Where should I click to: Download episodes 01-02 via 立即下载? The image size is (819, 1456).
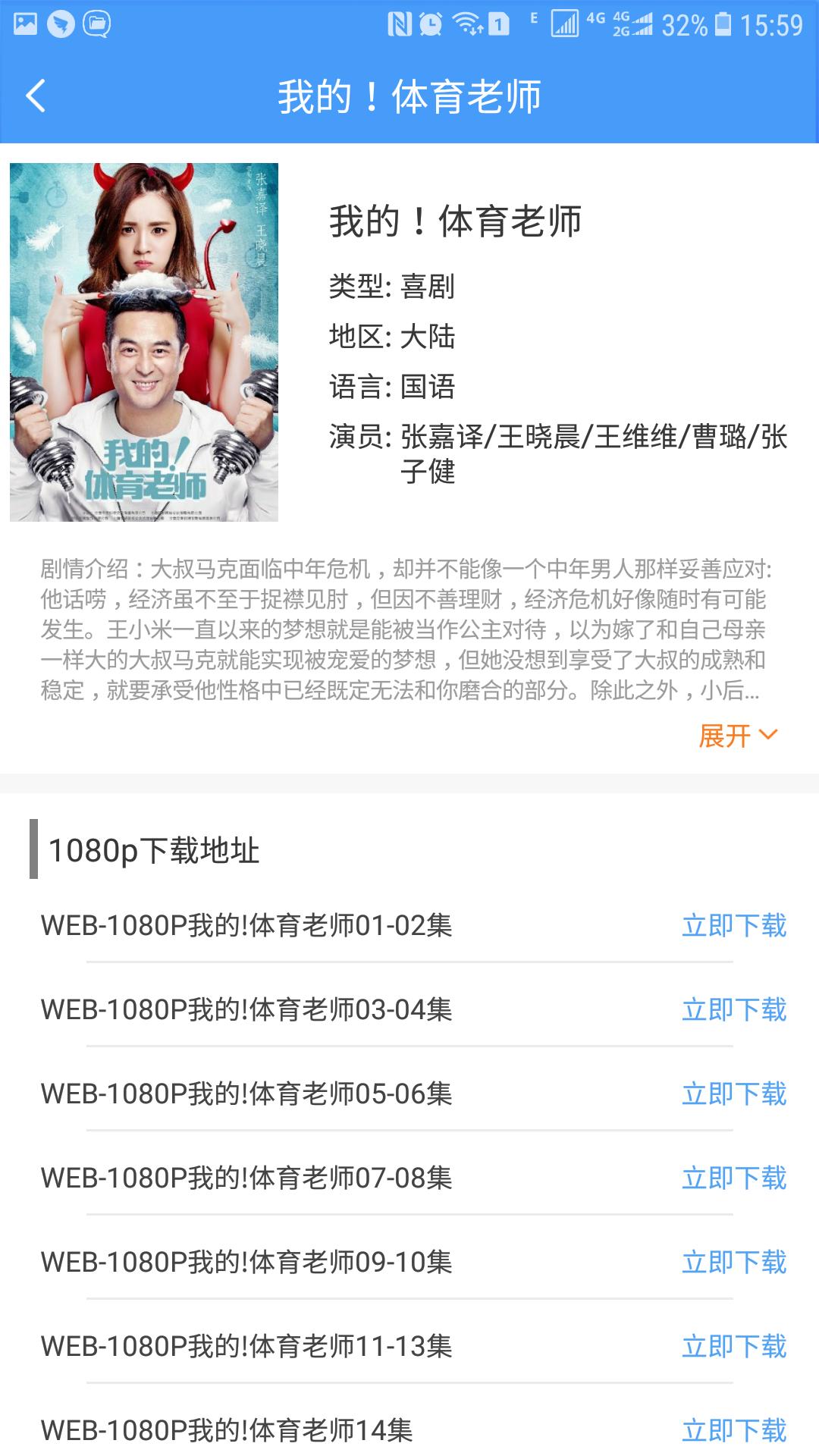[734, 925]
